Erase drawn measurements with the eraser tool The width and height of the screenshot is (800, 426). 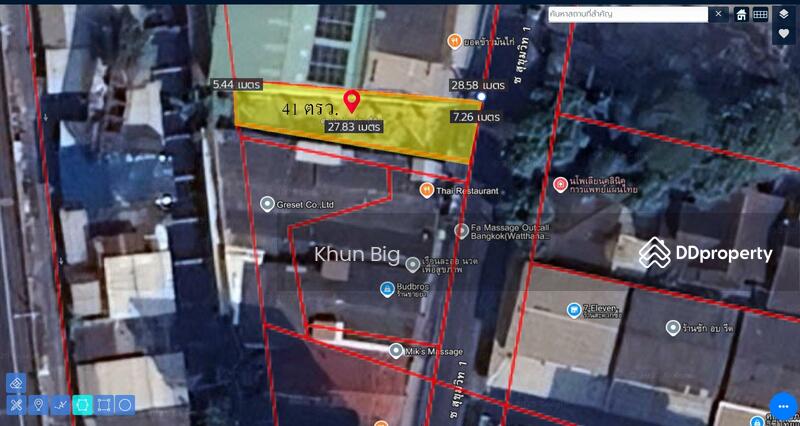click(x=16, y=383)
